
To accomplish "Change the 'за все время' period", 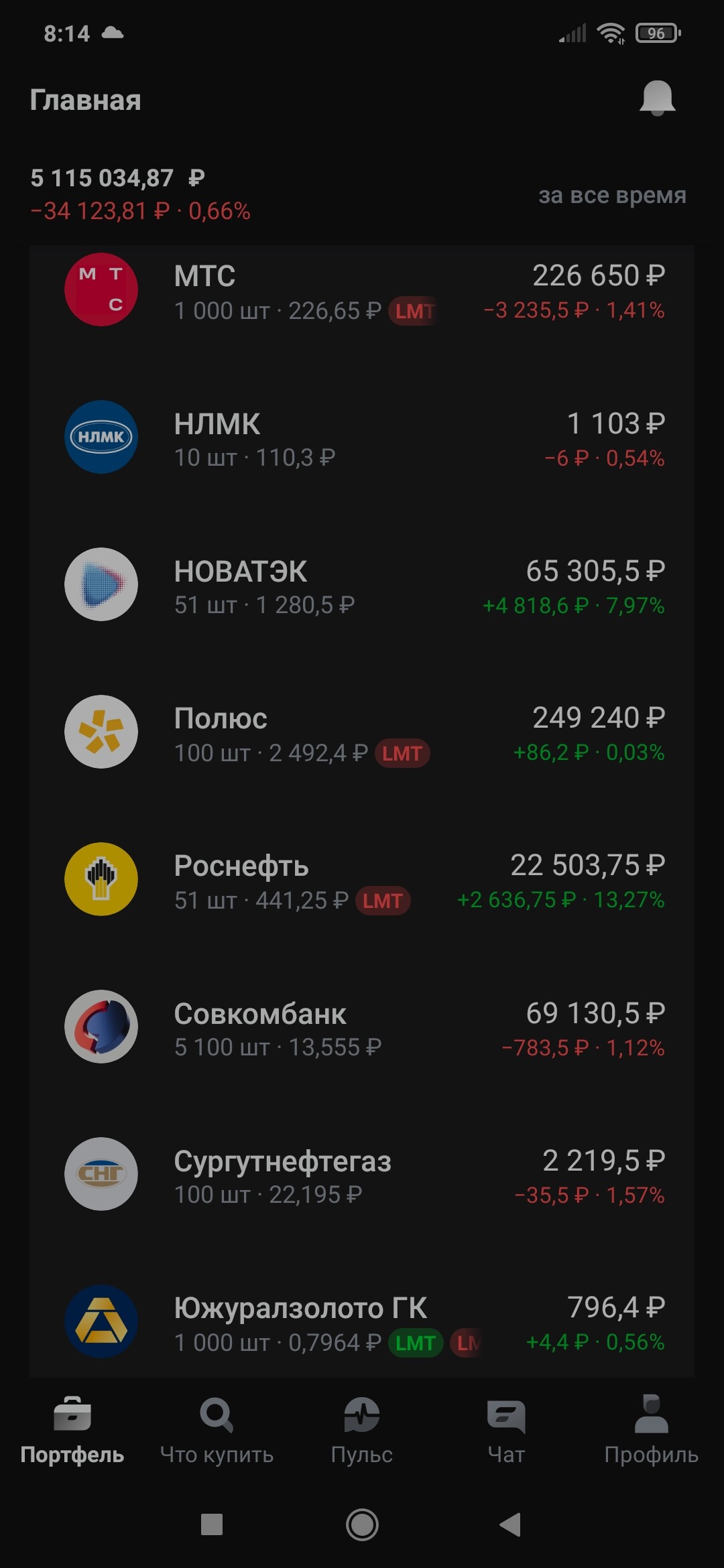I will point(612,195).
